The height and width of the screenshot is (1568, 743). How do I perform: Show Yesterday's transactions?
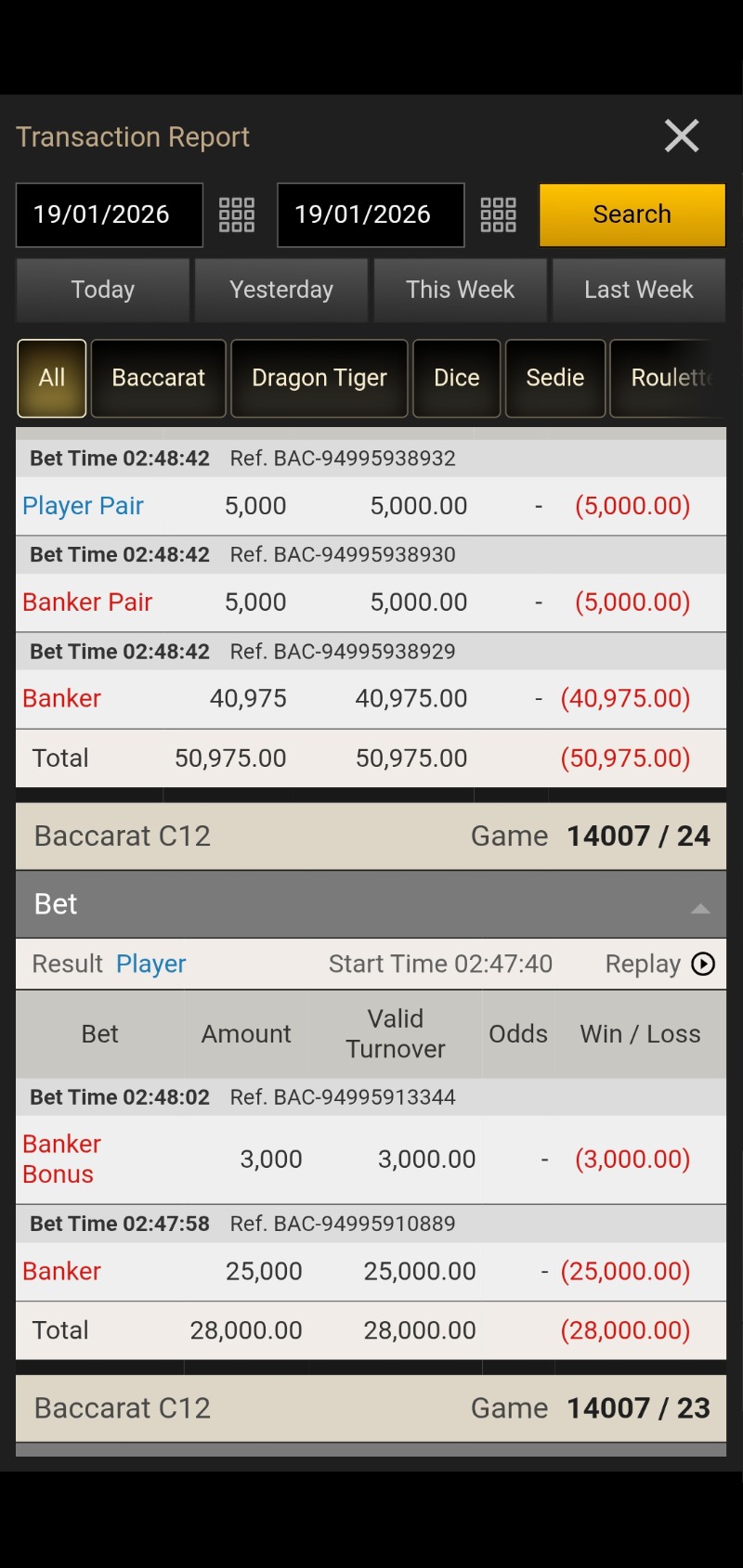tap(281, 291)
